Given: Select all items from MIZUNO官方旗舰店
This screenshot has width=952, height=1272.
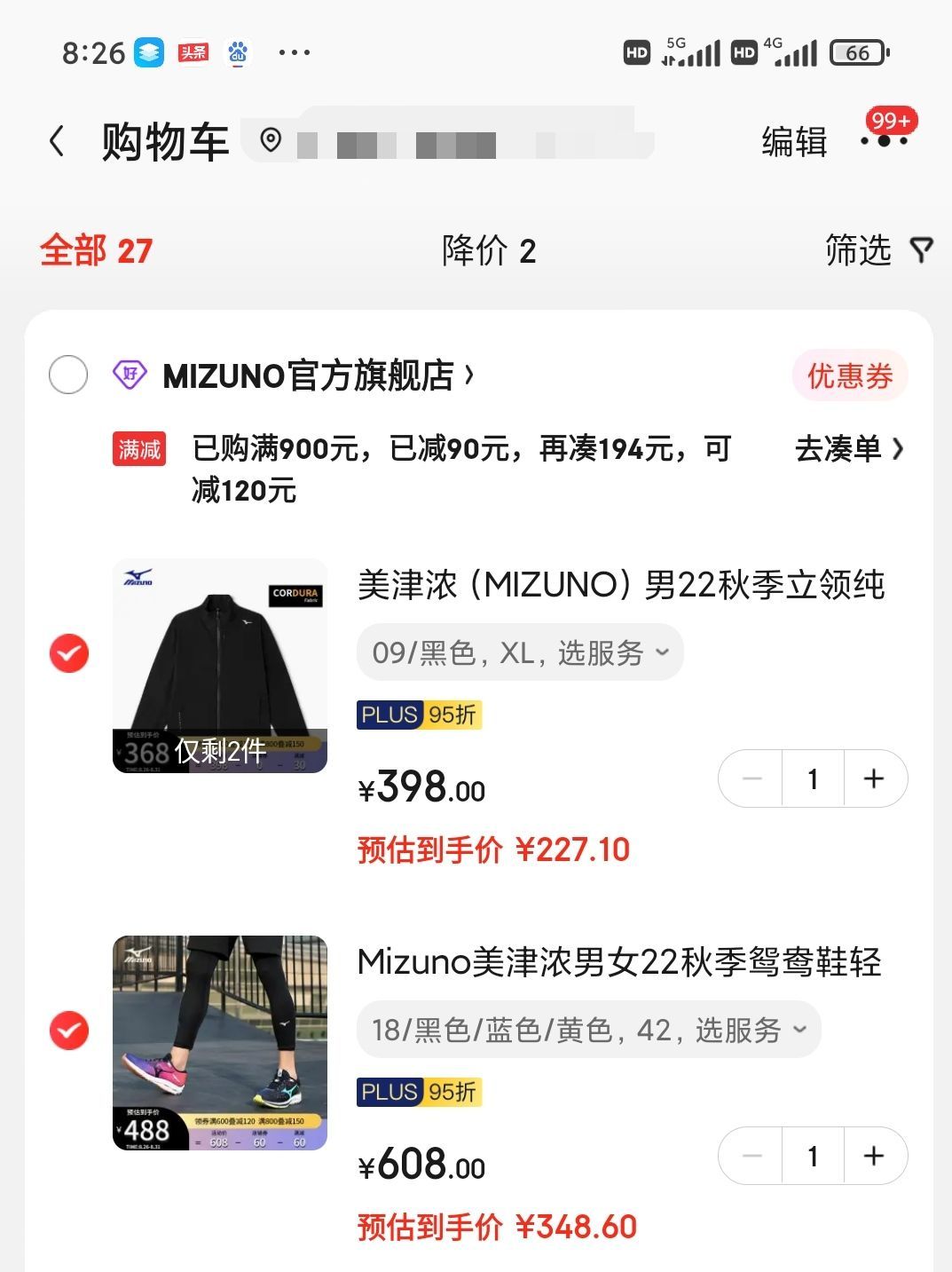Looking at the screenshot, I should (68, 375).
